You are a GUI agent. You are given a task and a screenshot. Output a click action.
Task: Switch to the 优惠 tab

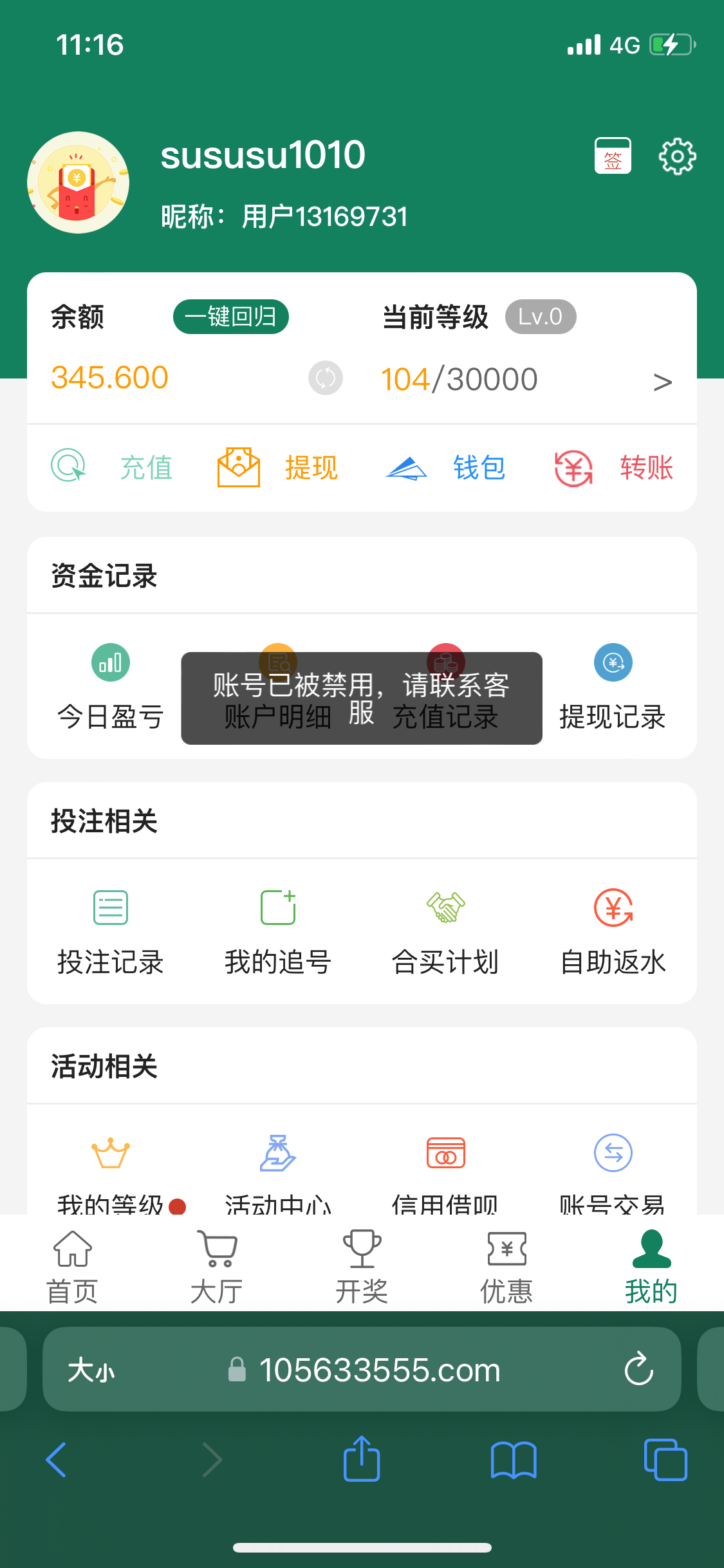point(506,1266)
